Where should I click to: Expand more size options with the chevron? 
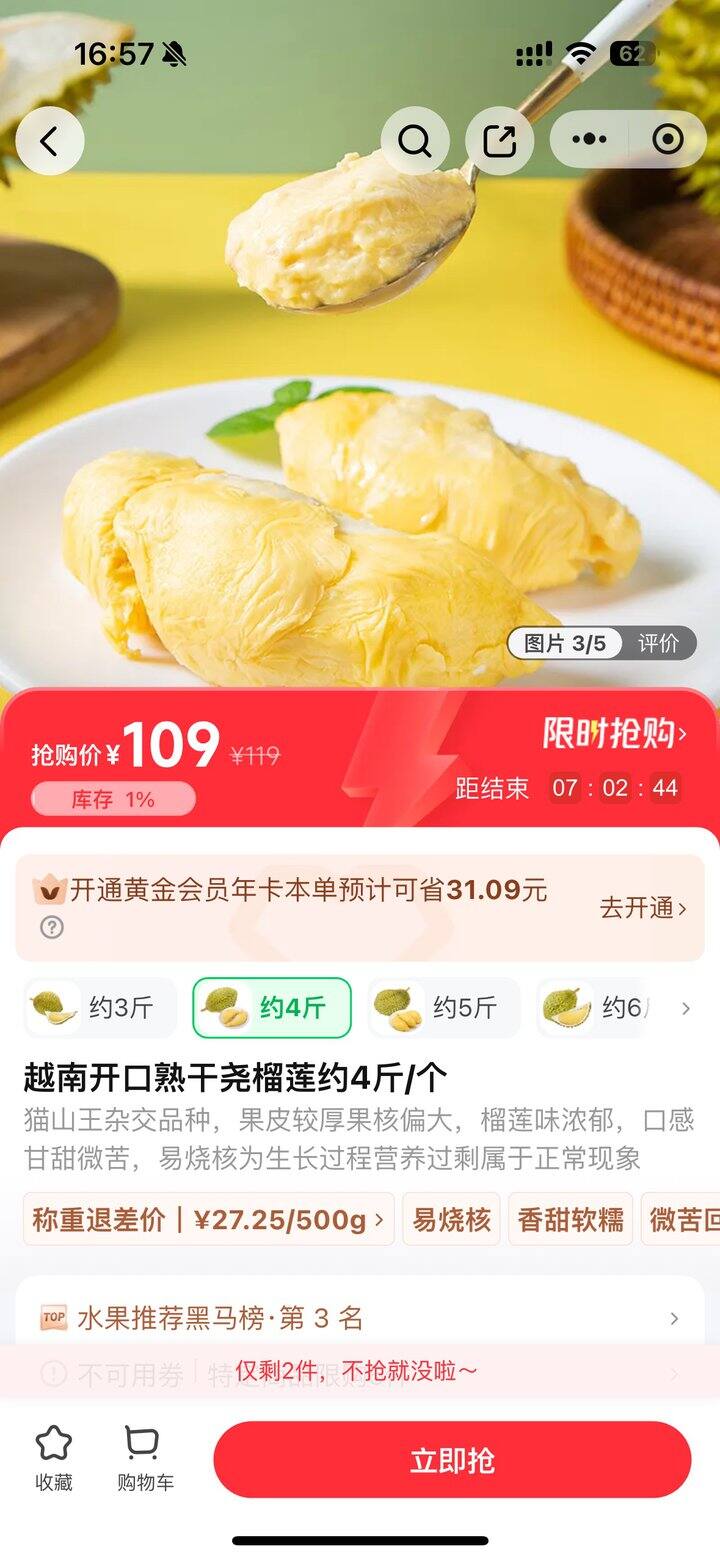point(686,1008)
